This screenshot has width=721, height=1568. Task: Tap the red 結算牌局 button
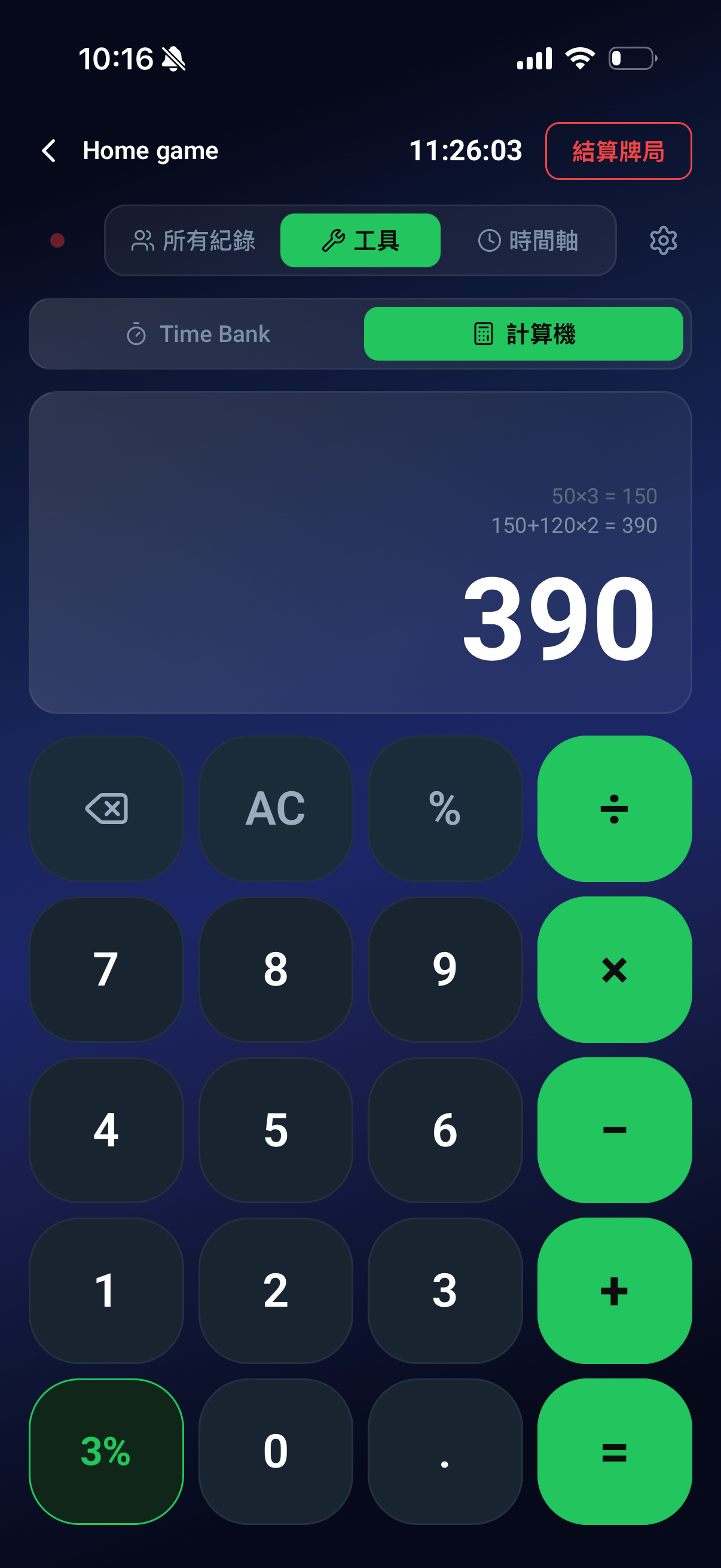click(x=618, y=151)
